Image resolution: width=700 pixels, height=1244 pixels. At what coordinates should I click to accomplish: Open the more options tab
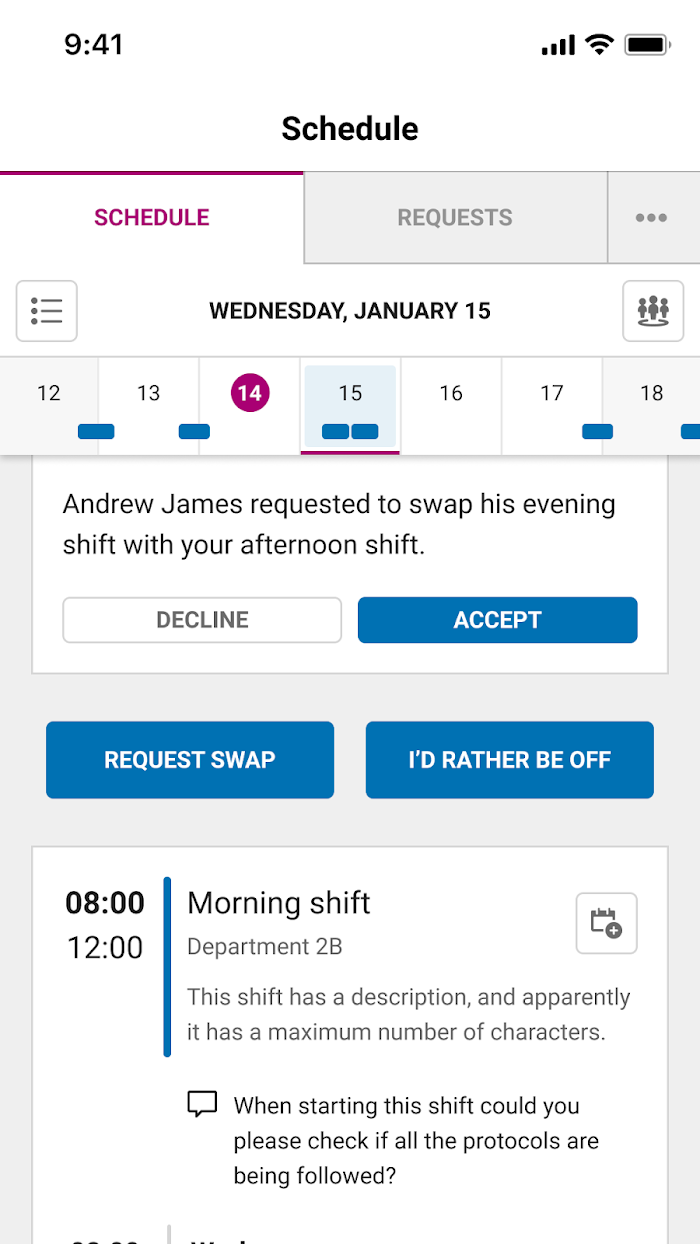click(x=651, y=218)
